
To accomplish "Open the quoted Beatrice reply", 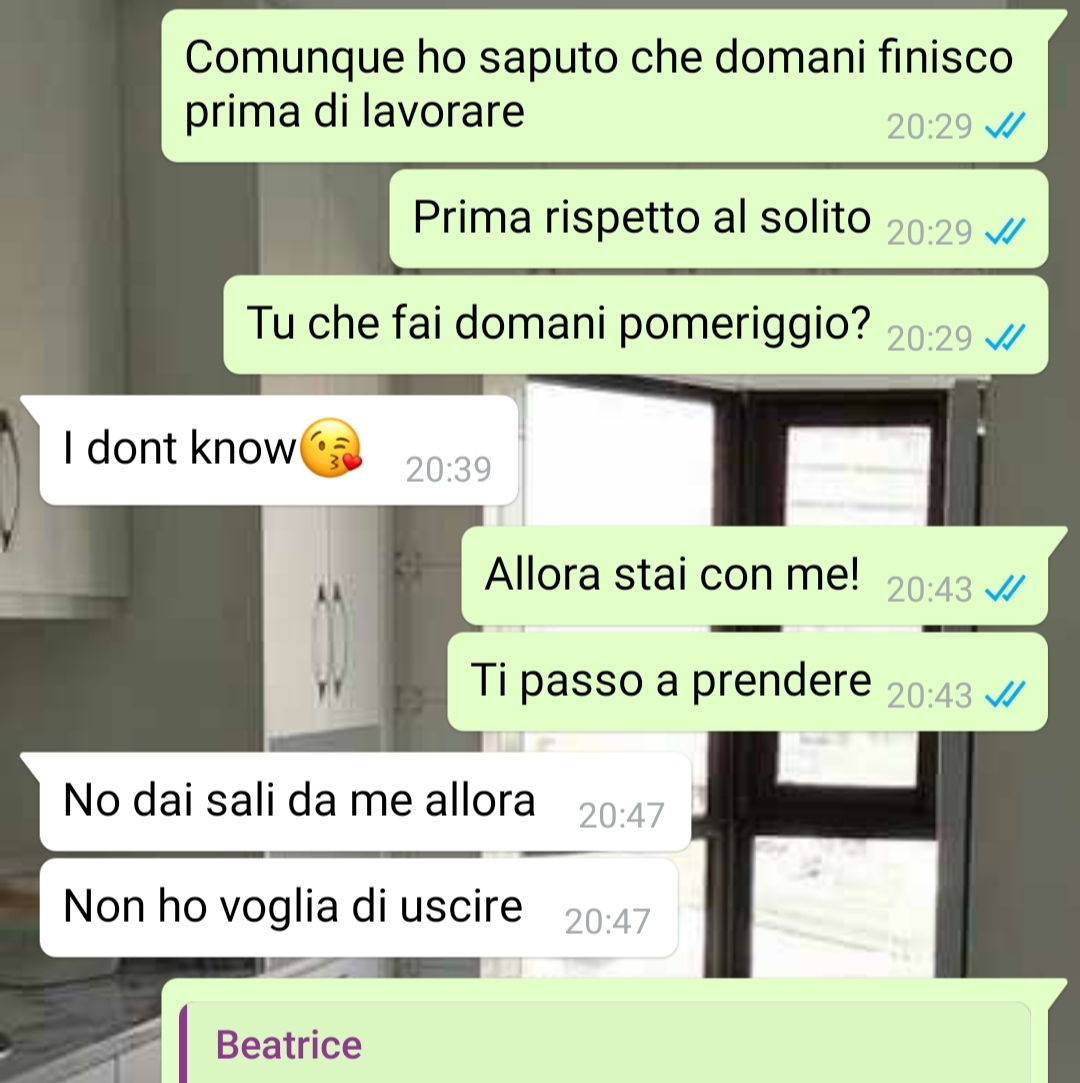I will pos(604,1045).
